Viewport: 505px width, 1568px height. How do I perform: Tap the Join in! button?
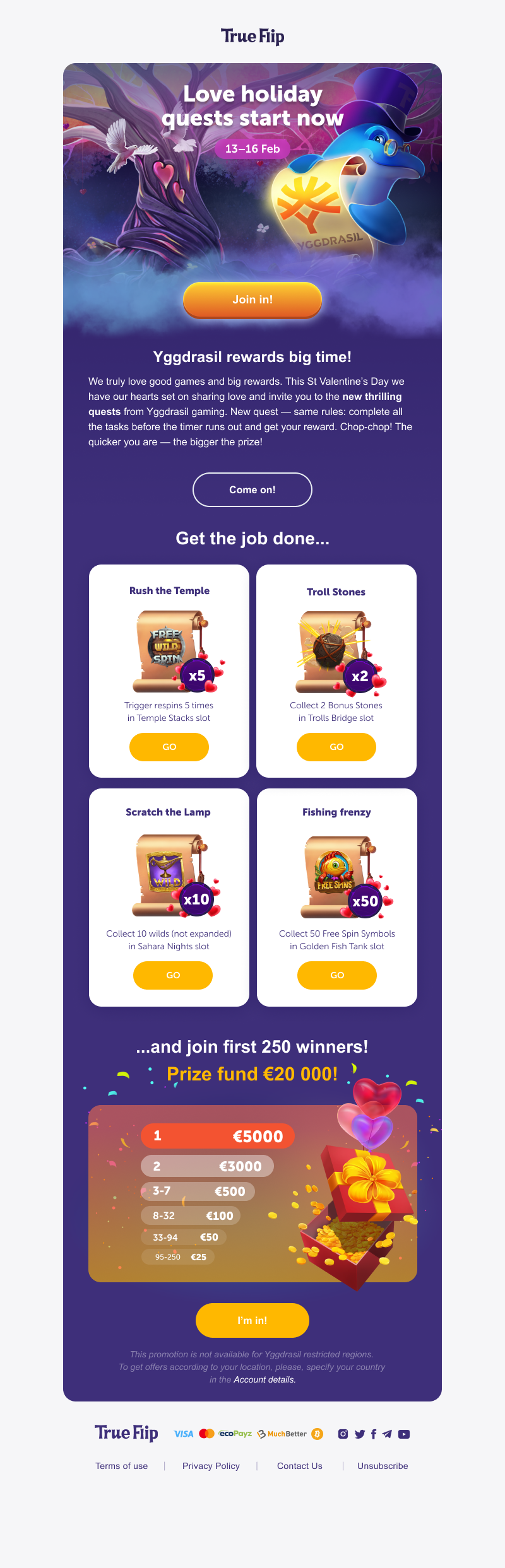(x=252, y=300)
